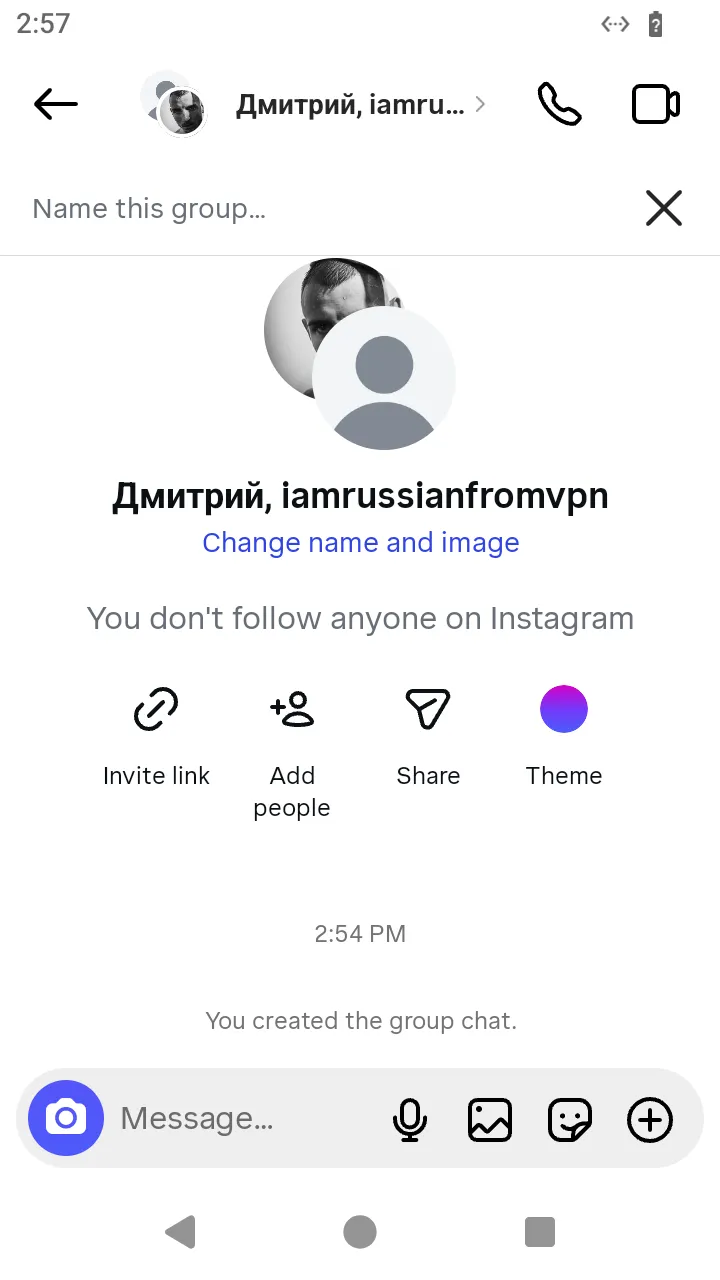Viewport: 720px width, 1280px height.
Task: Tap Change name and image link
Action: tap(361, 542)
